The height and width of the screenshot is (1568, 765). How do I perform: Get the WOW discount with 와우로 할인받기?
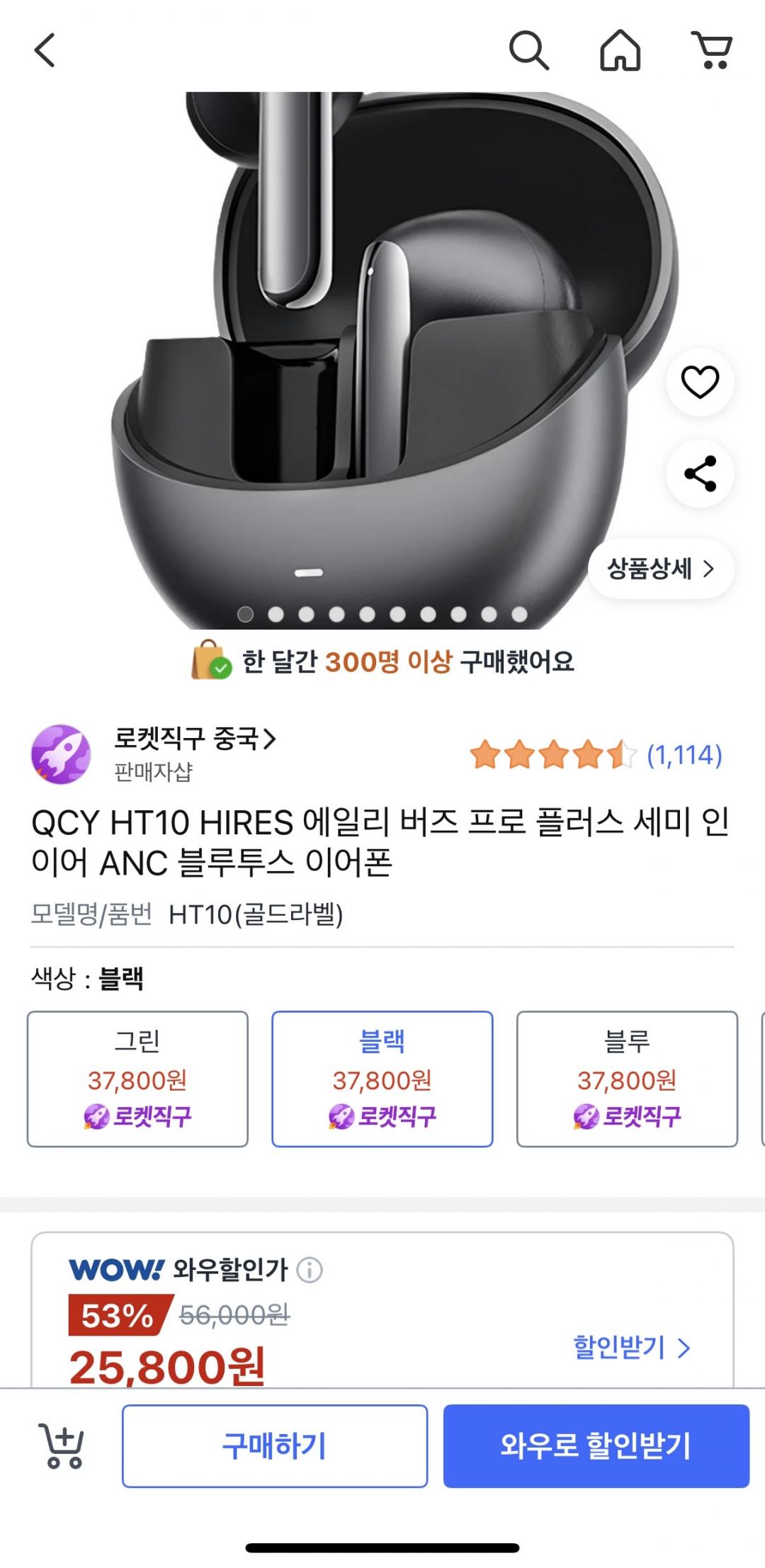coord(596,1445)
